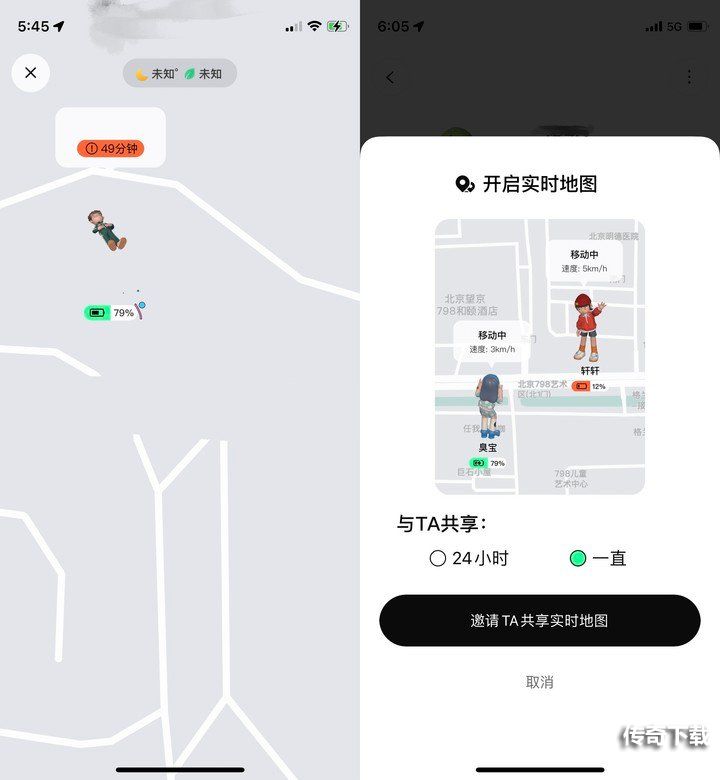Choose 一直 as the sharing duration
This screenshot has width=720, height=780.
pyautogui.click(x=578, y=558)
